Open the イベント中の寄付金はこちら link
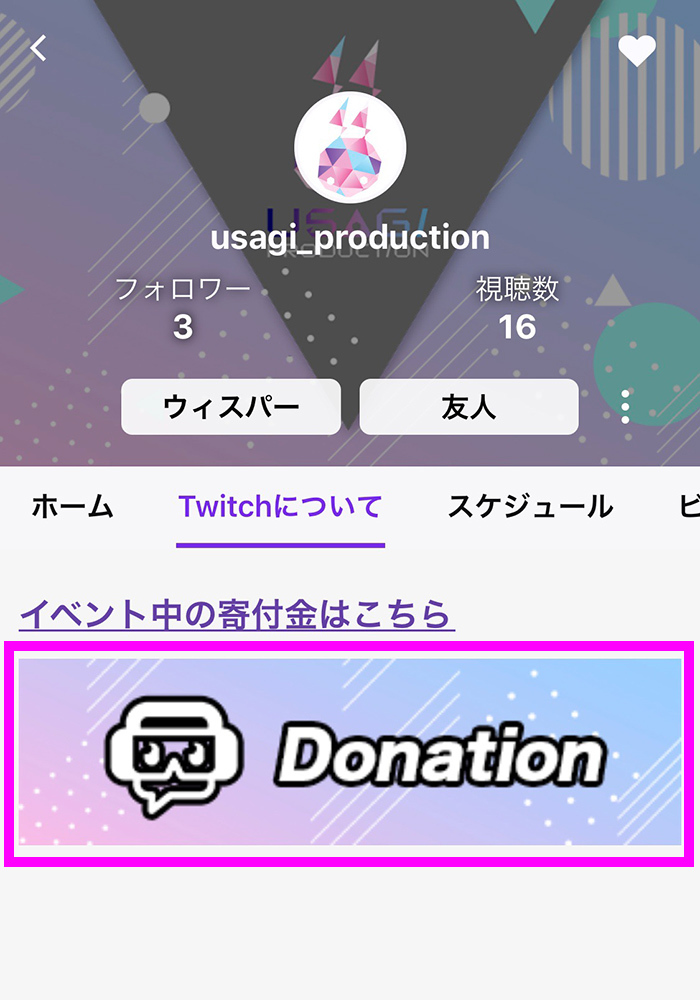700x1000 pixels. pos(237,613)
